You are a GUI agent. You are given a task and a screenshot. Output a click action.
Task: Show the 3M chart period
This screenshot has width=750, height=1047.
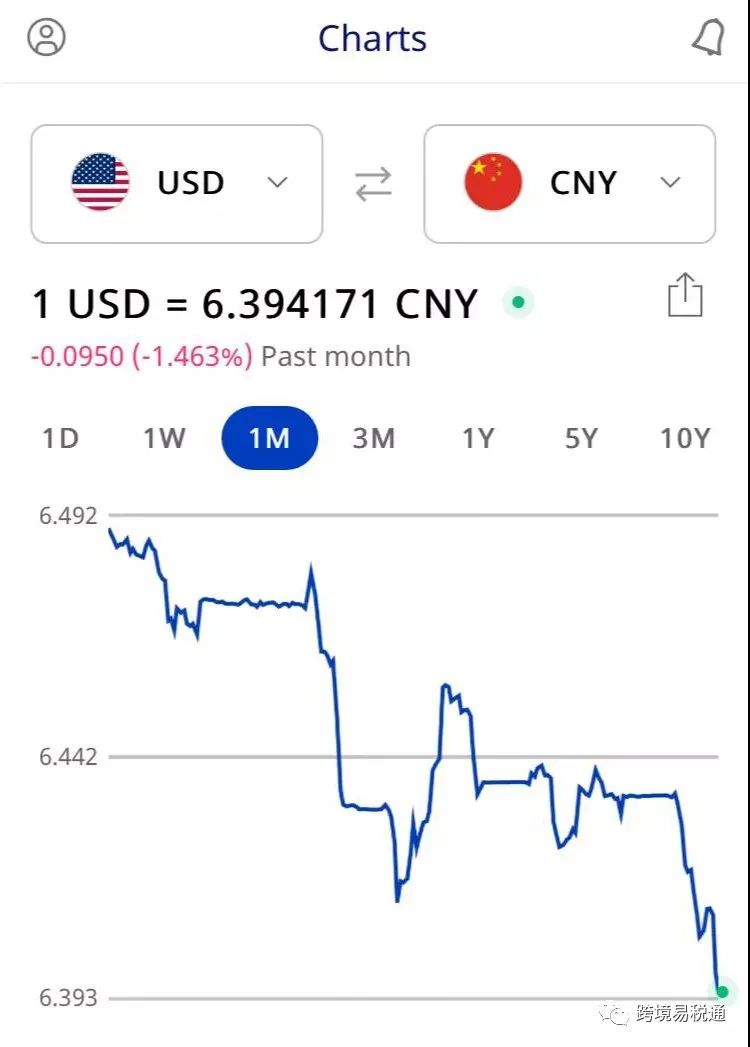coord(373,438)
